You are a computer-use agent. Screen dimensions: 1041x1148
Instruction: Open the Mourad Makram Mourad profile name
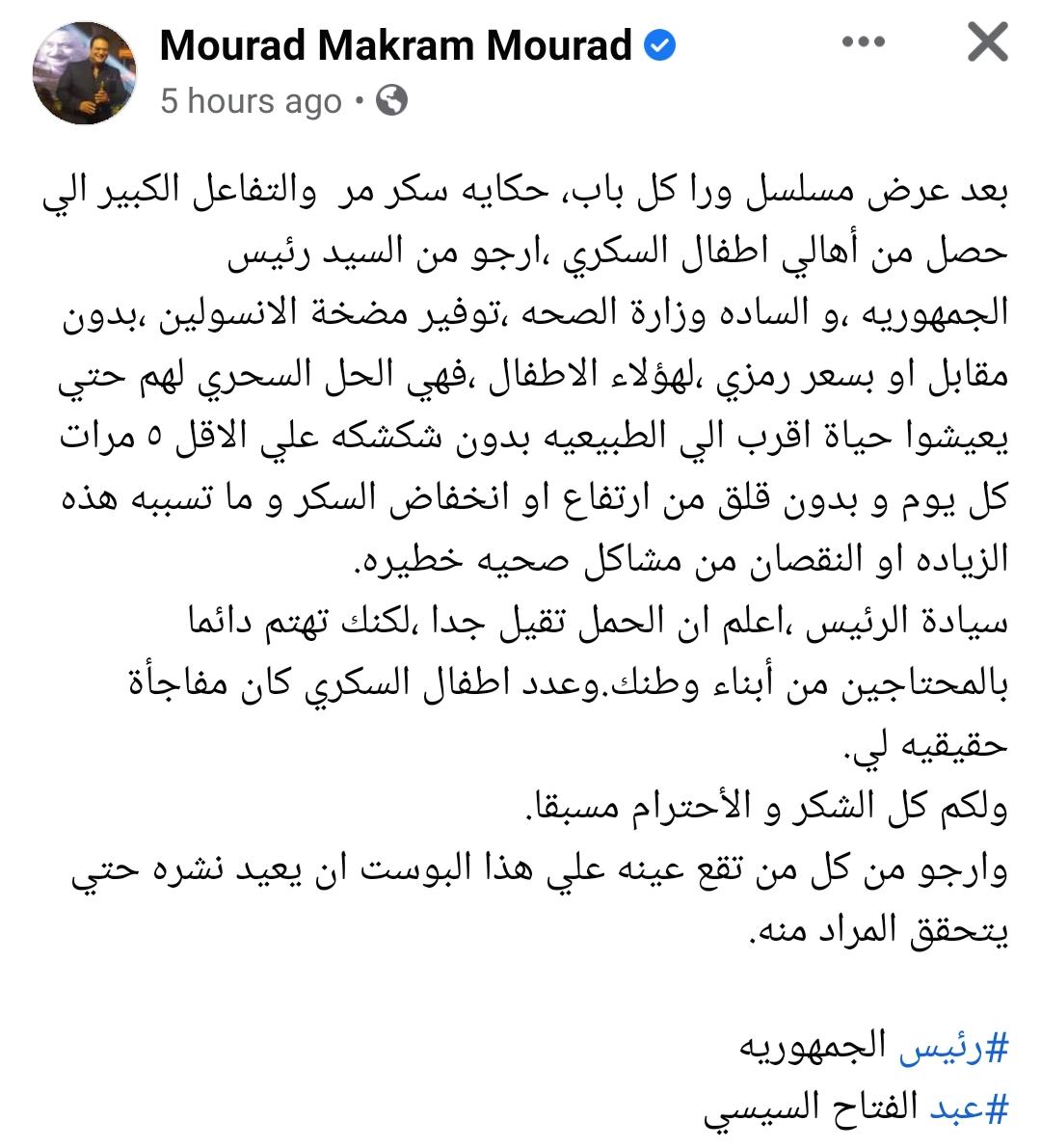[x=395, y=45]
